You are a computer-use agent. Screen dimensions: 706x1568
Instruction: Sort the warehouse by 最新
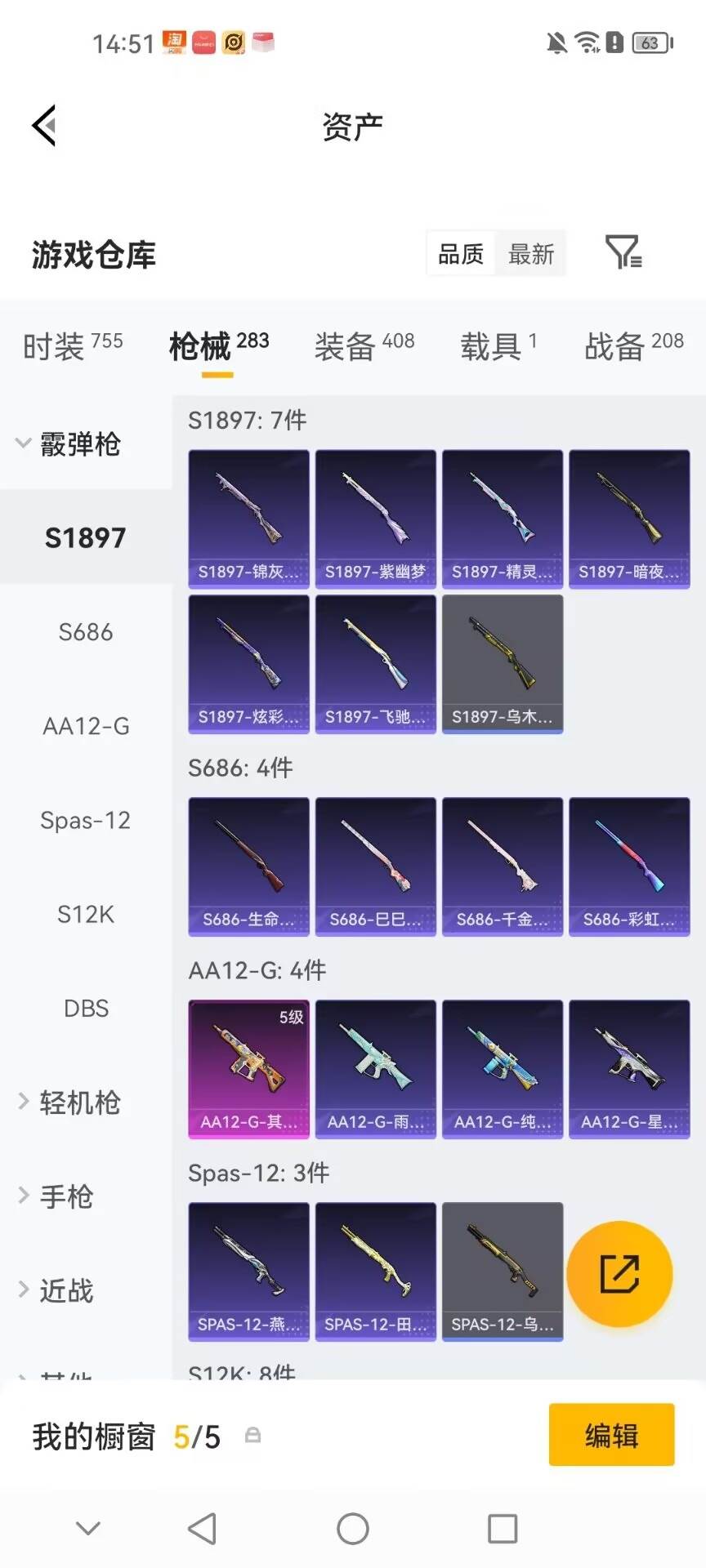(x=531, y=254)
